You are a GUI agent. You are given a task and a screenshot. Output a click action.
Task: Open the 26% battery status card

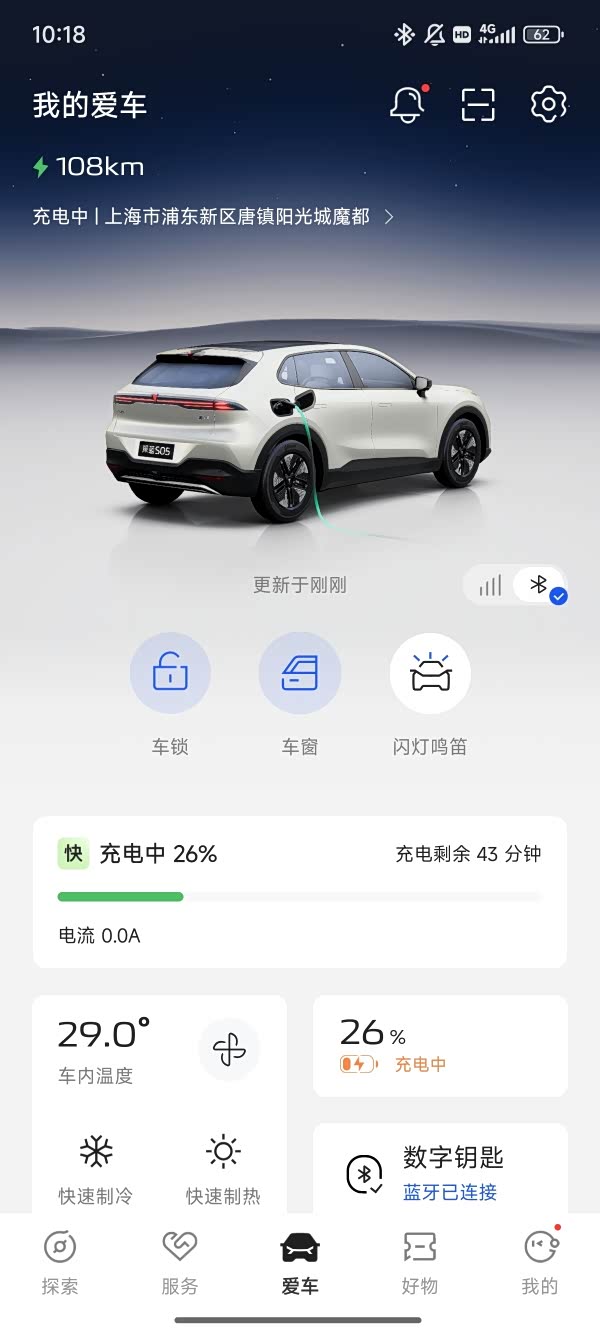[440, 1046]
